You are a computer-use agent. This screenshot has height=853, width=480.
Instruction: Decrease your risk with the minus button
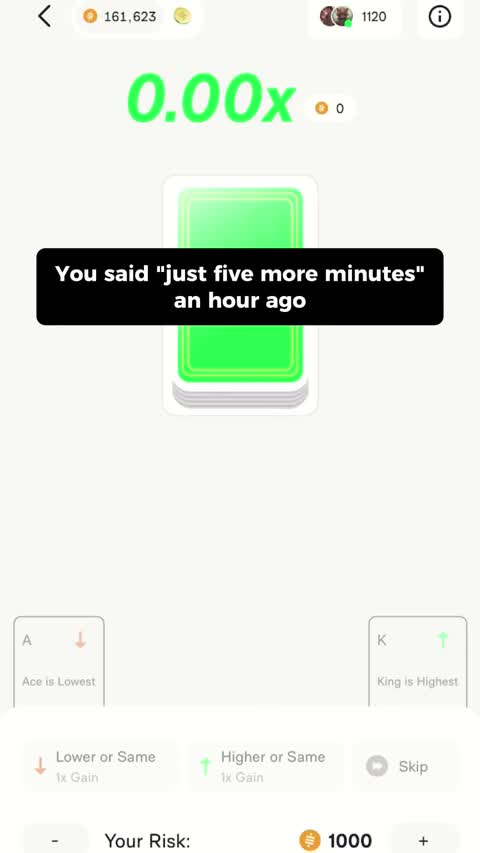55,840
